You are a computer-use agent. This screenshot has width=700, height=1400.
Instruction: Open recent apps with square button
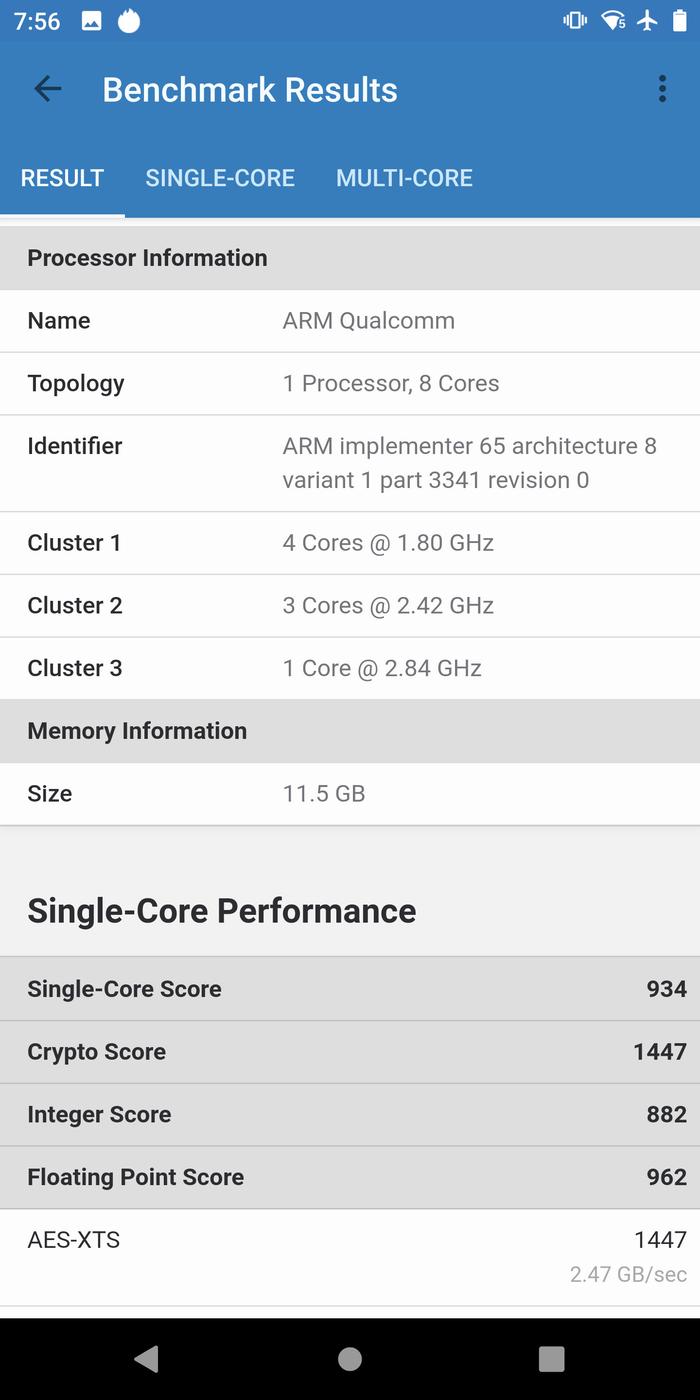coord(551,1358)
